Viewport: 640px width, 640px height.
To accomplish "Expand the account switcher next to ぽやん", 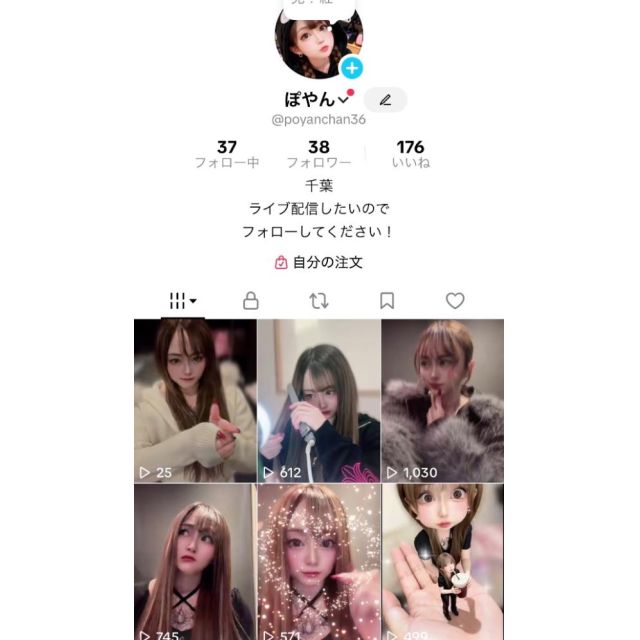I will pyautogui.click(x=343, y=100).
